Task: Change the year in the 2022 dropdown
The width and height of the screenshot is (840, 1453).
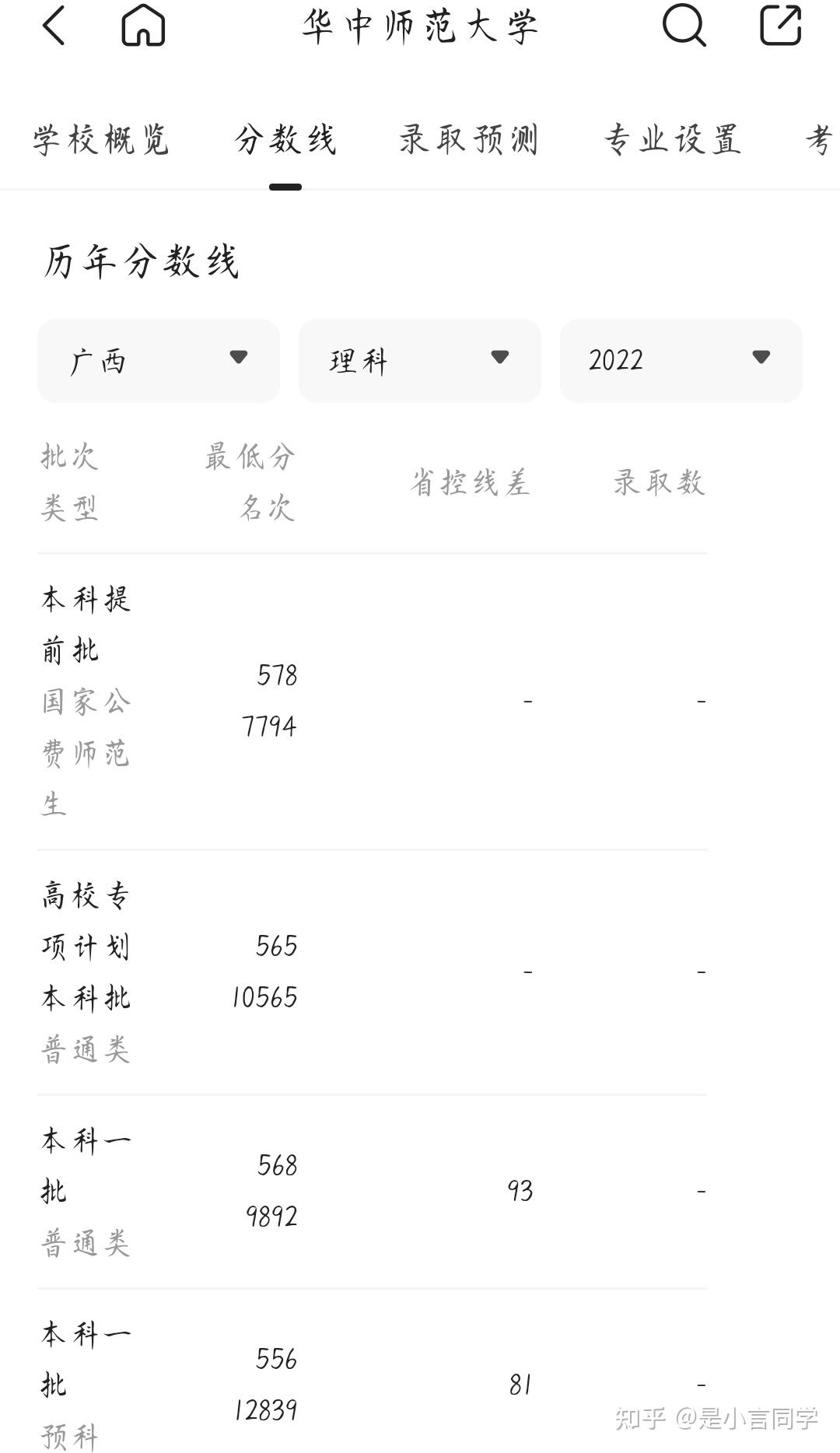Action: [681, 361]
